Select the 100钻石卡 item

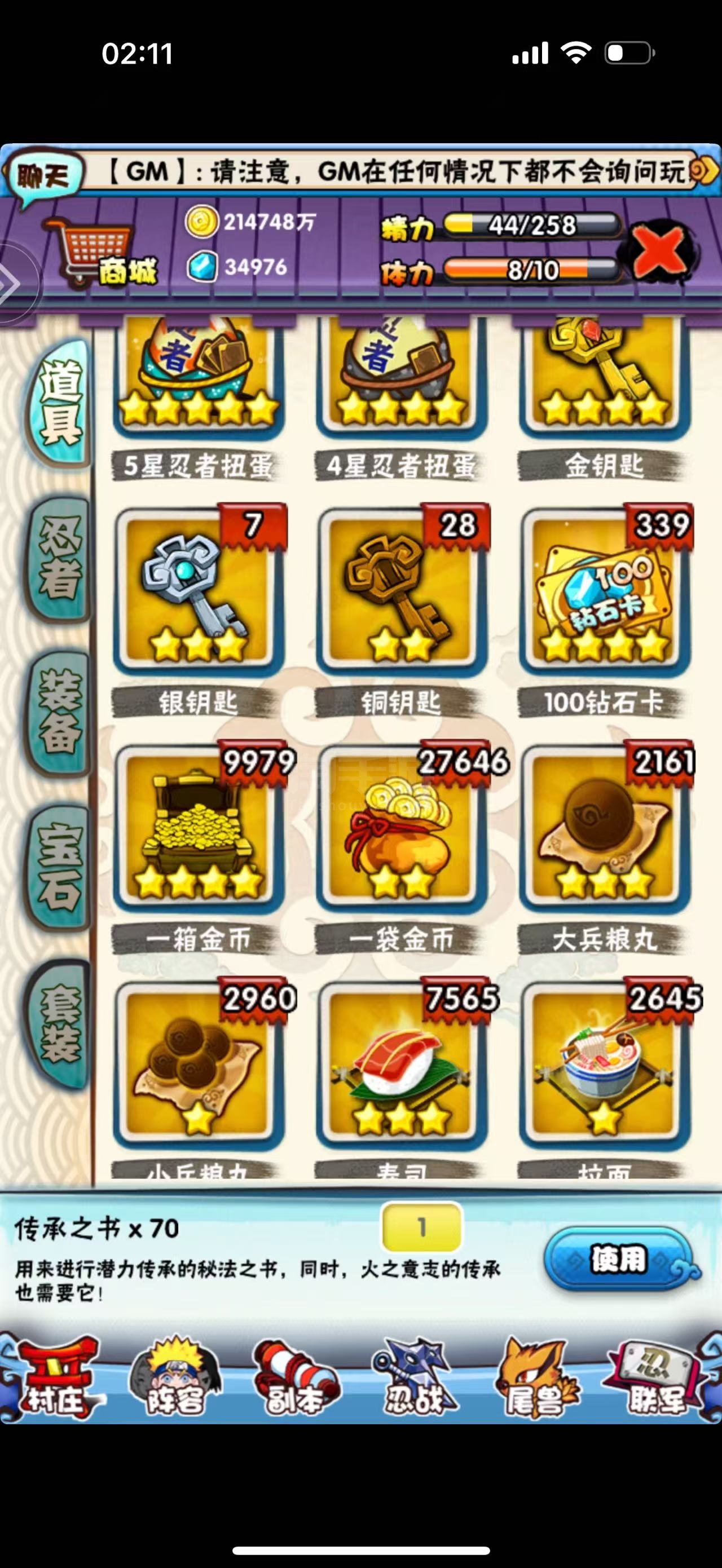point(605,594)
